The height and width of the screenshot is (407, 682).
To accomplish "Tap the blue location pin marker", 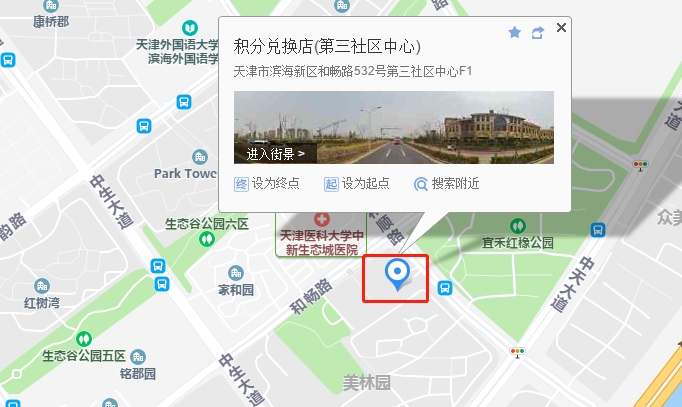I will coord(397,273).
